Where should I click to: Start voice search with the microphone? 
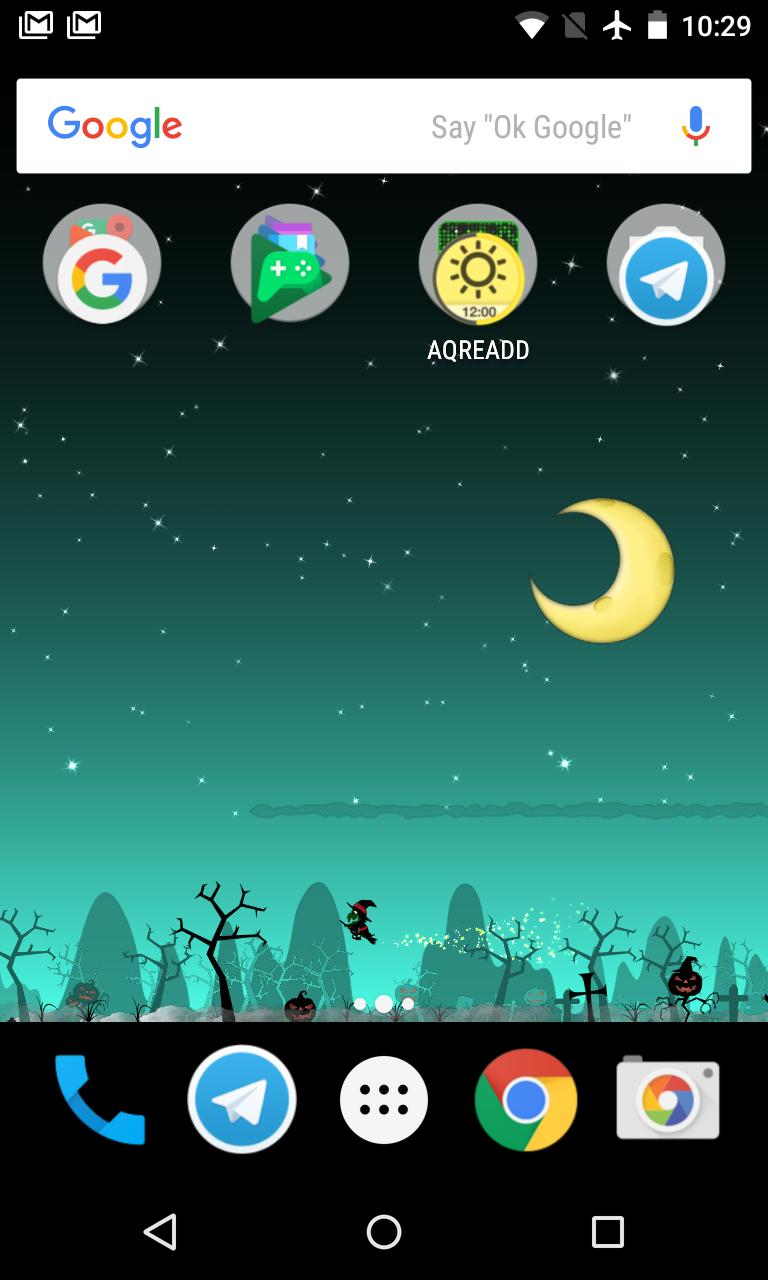[695, 127]
